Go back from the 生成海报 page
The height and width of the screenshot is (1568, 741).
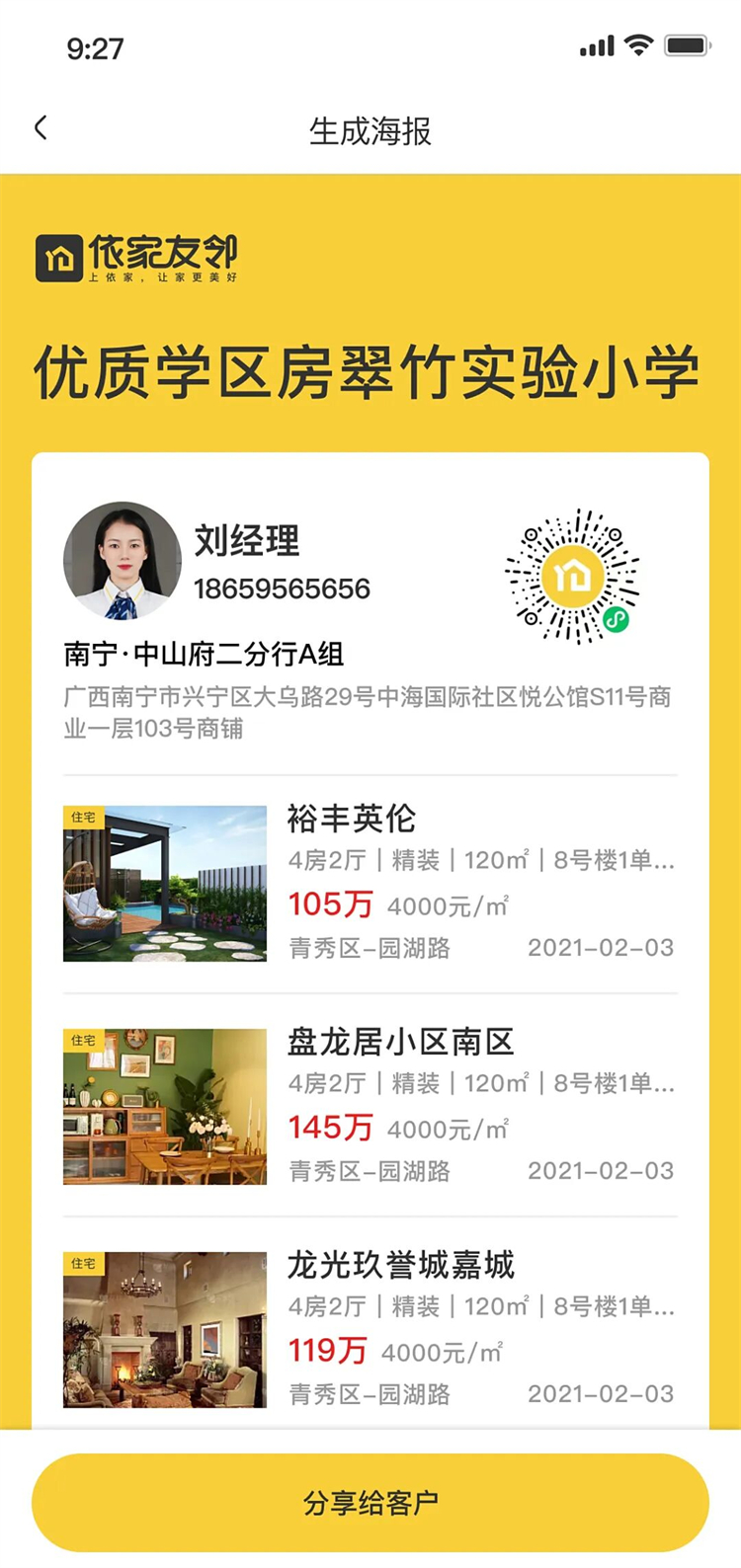[41, 128]
